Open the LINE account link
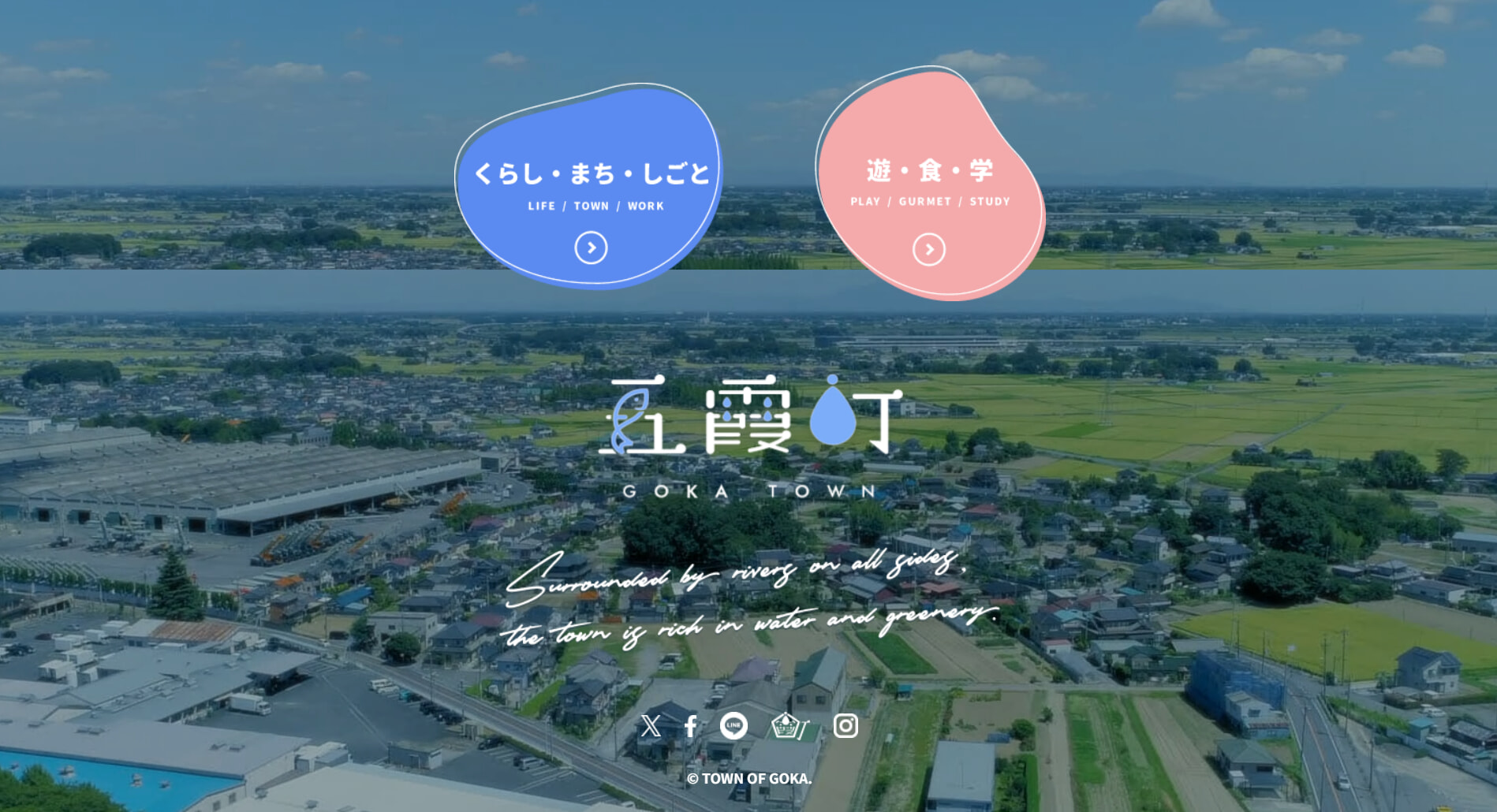The height and width of the screenshot is (812, 1497). point(734,726)
